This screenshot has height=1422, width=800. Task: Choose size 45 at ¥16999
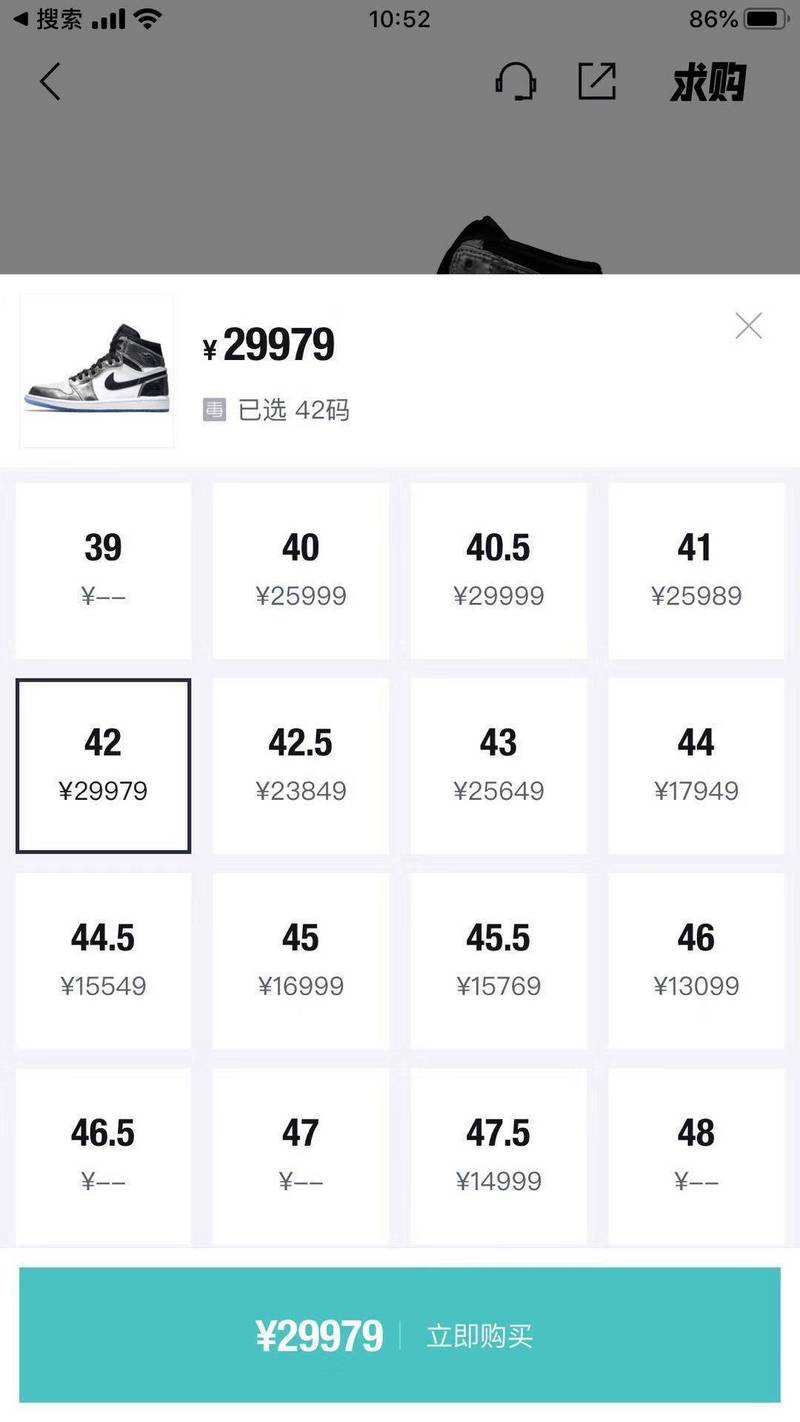coord(301,961)
